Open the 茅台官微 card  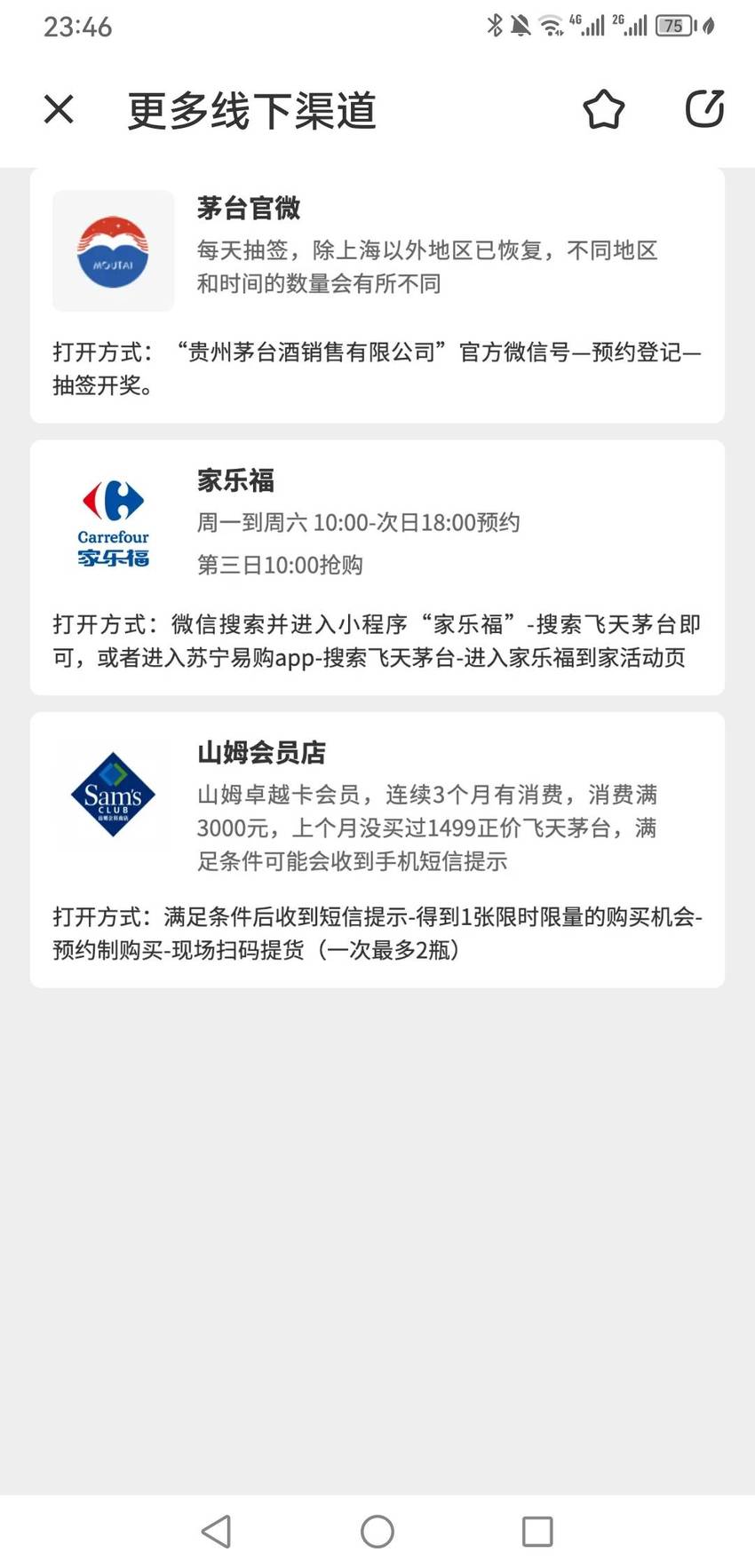pos(377,295)
